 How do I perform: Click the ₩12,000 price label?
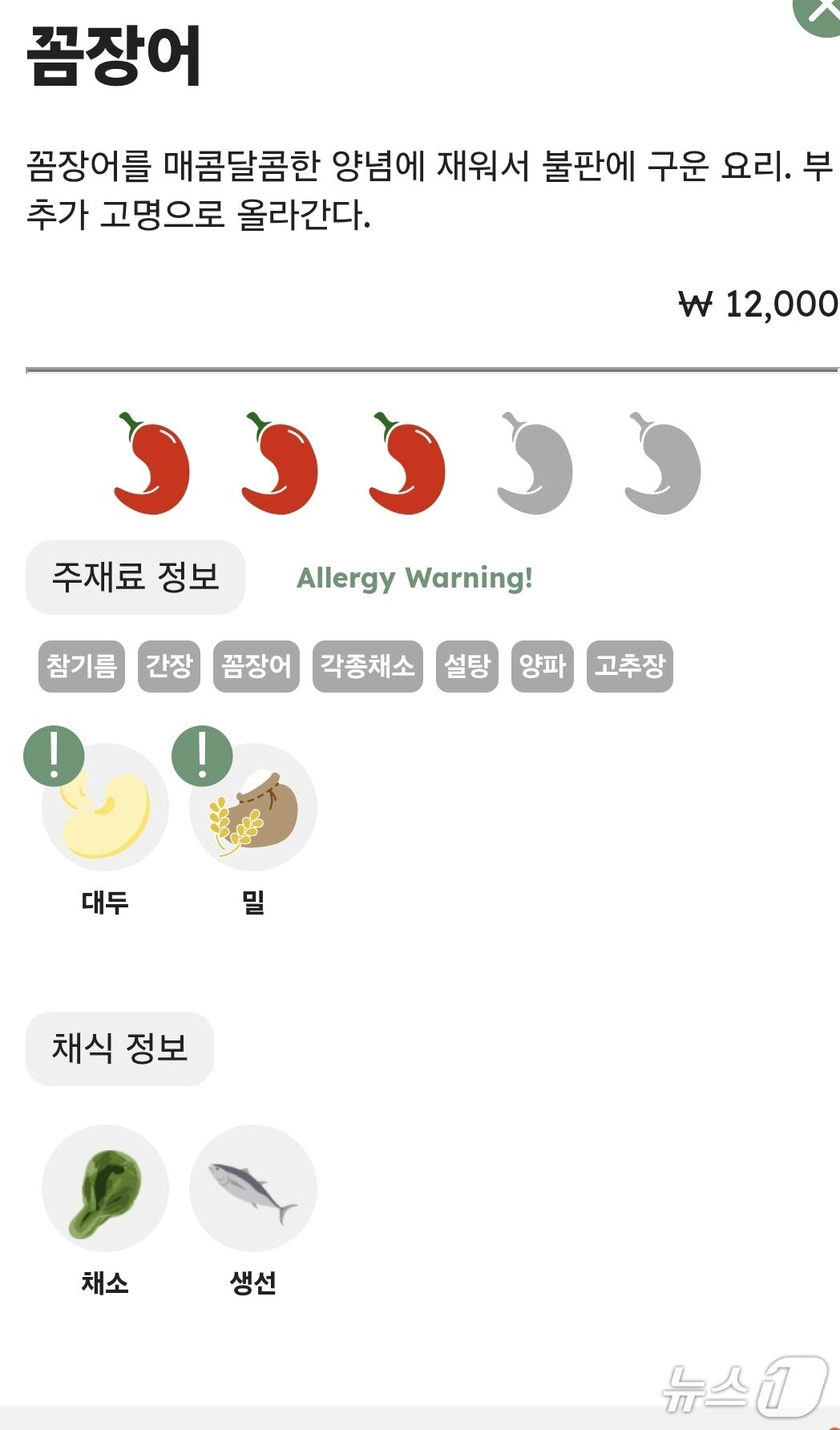pos(757,303)
